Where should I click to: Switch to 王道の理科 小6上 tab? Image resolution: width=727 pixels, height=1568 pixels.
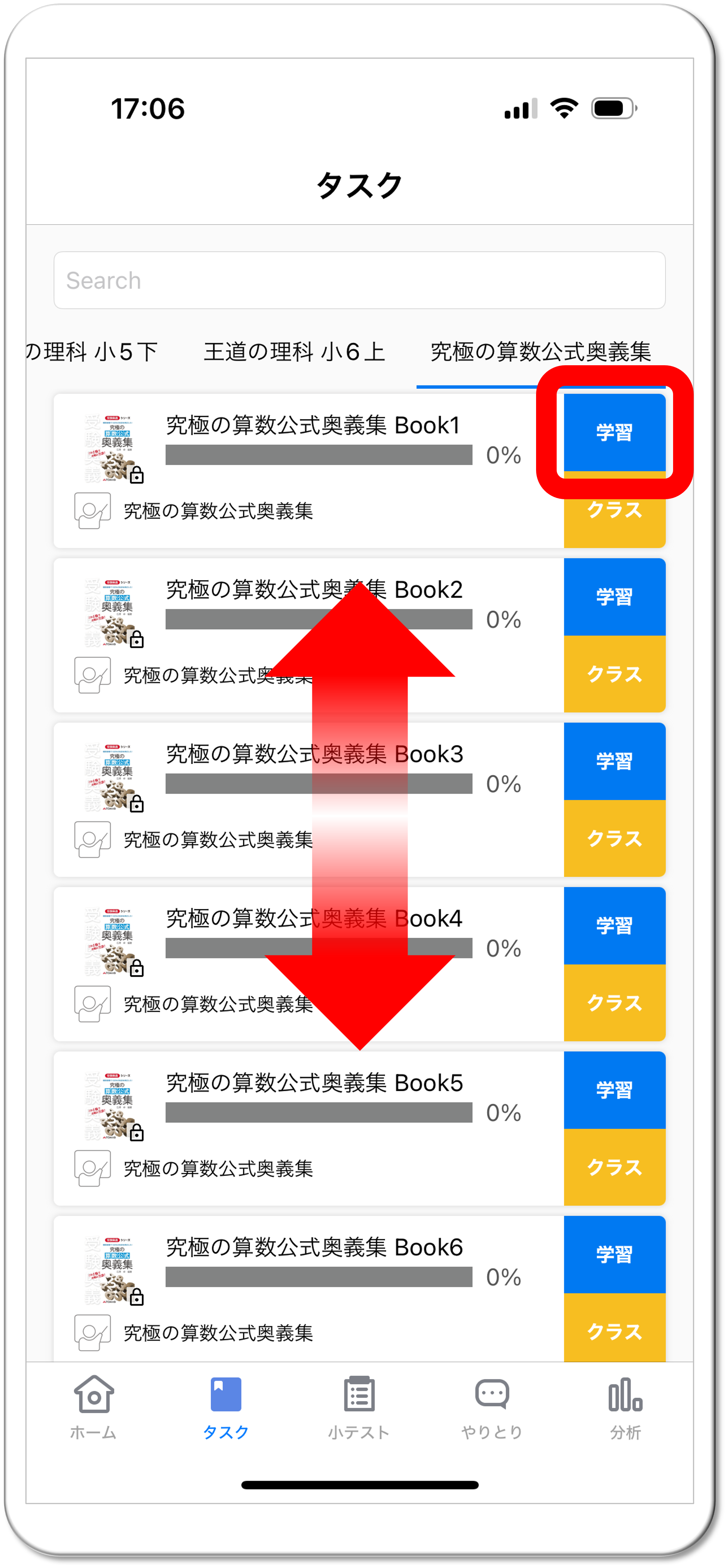(294, 352)
